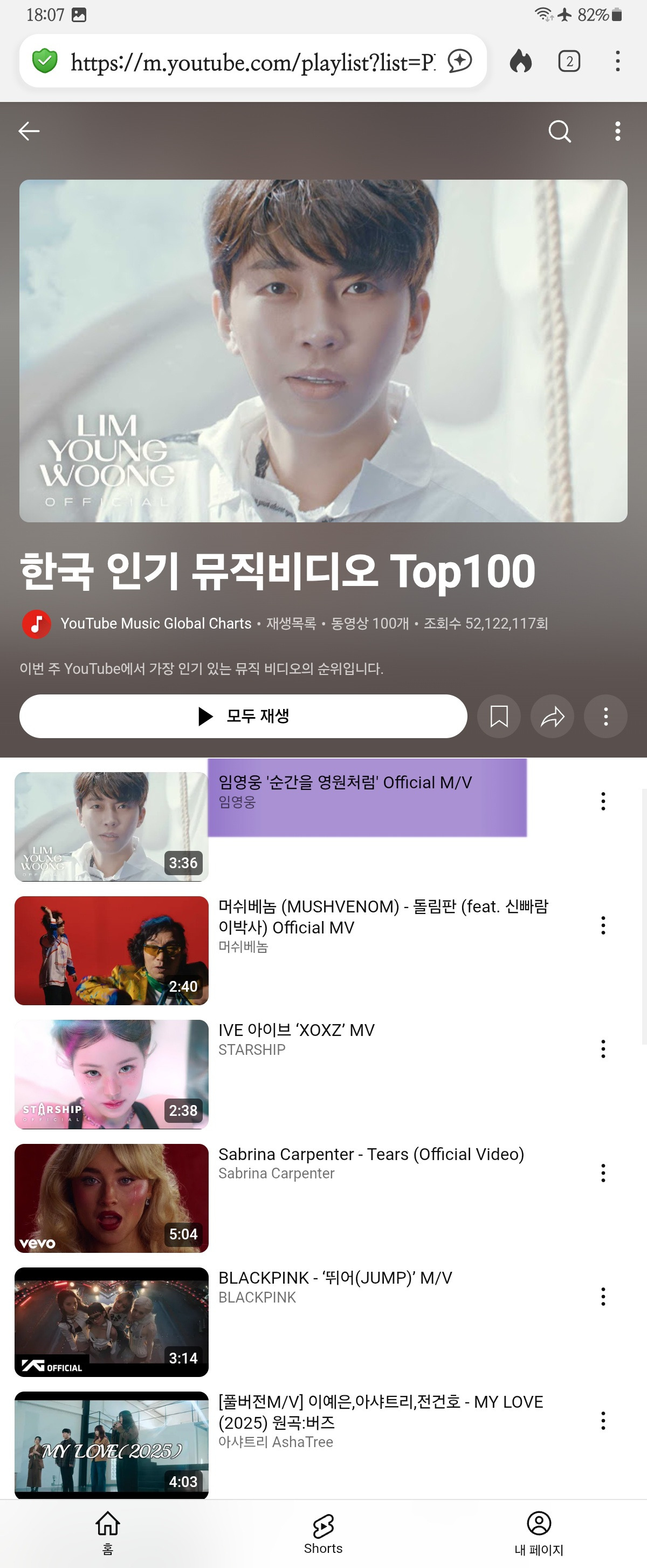Save playlist with the bookmark icon
Viewport: 647px width, 1568px height.
click(499, 717)
